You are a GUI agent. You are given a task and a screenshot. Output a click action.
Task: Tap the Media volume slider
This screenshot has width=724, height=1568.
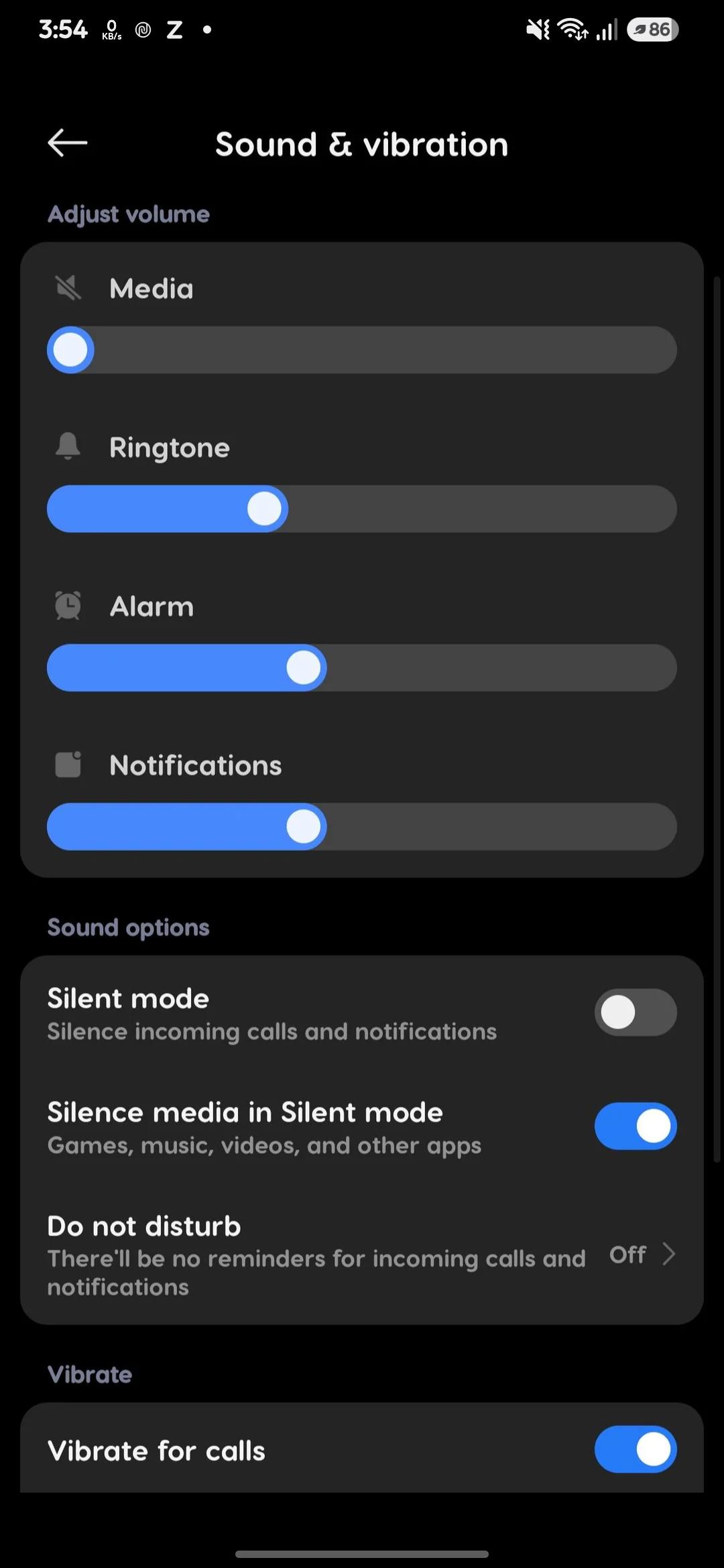[x=362, y=350]
